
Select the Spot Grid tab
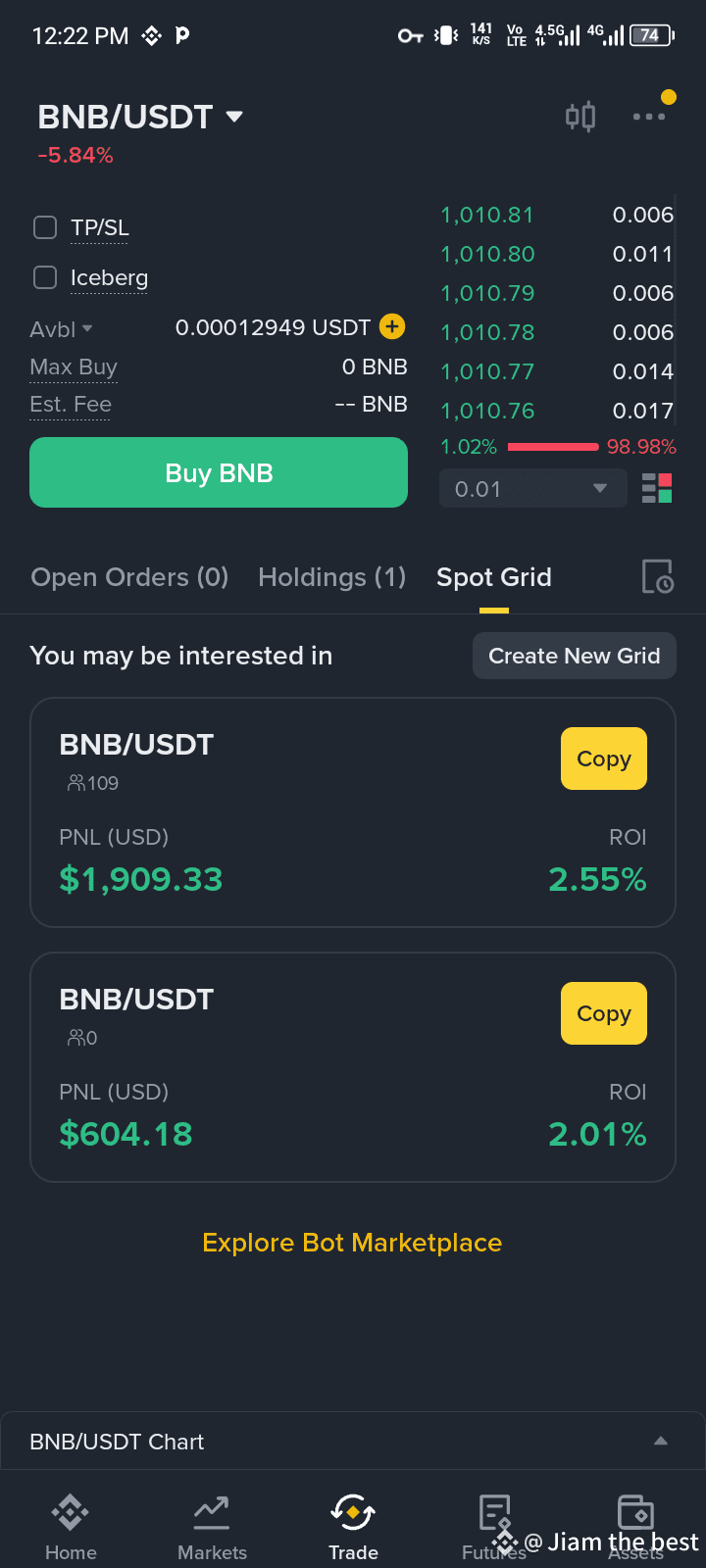(x=493, y=577)
